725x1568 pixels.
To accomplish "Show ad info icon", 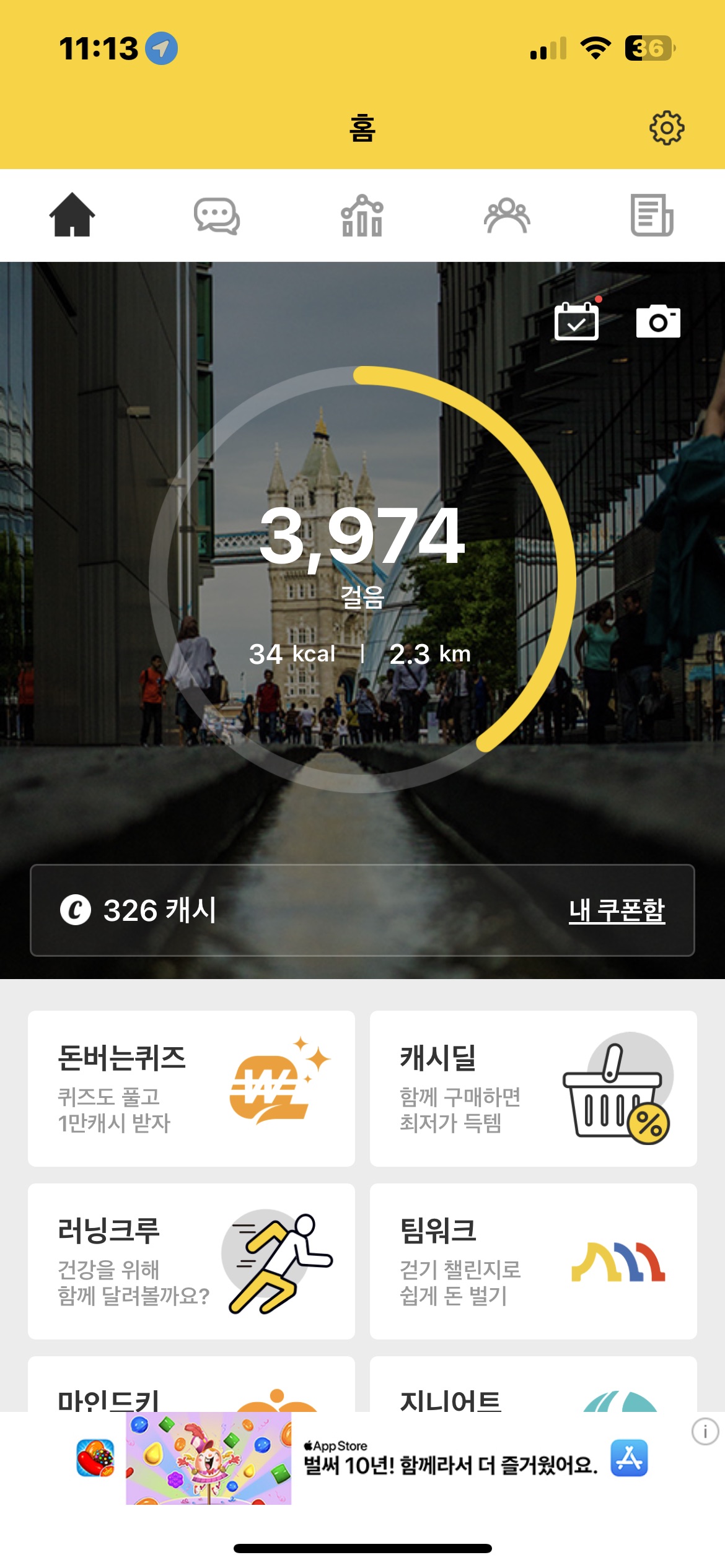I will point(705,1432).
